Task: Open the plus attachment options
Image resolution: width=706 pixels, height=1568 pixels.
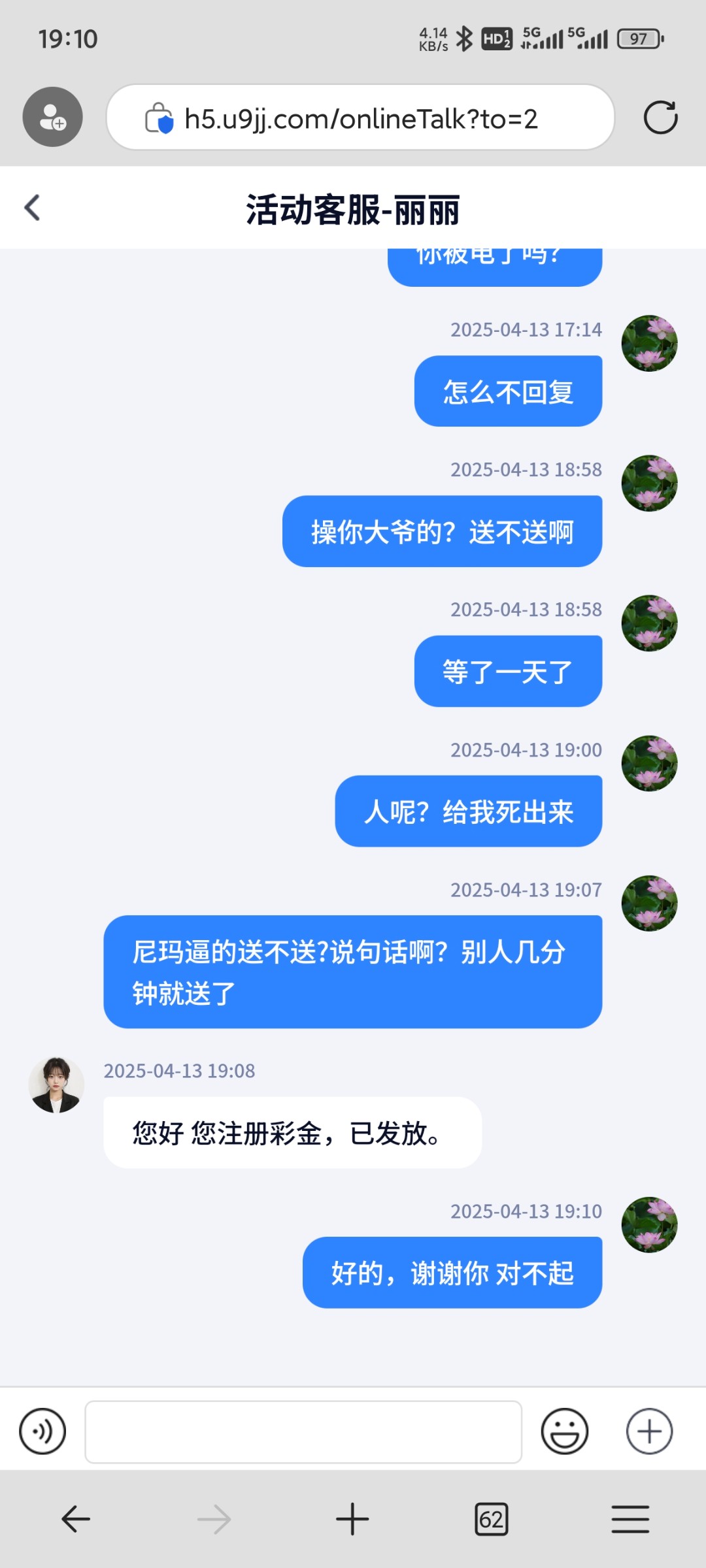Action: (649, 1431)
